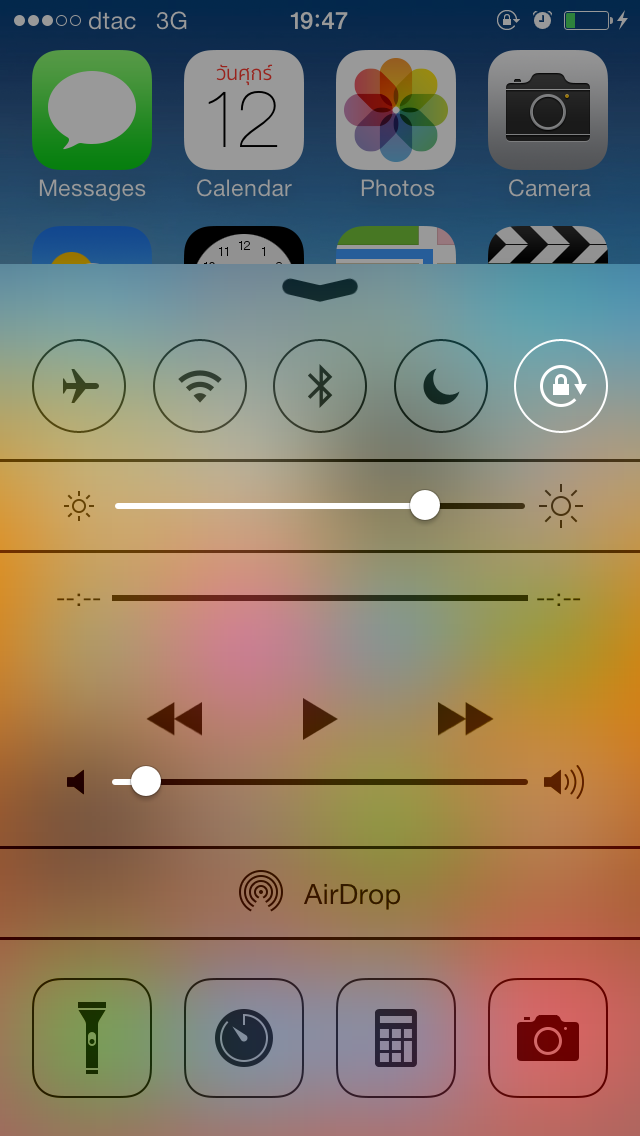640x1136 pixels.
Task: Enable Airplane Mode
Action: point(79,386)
